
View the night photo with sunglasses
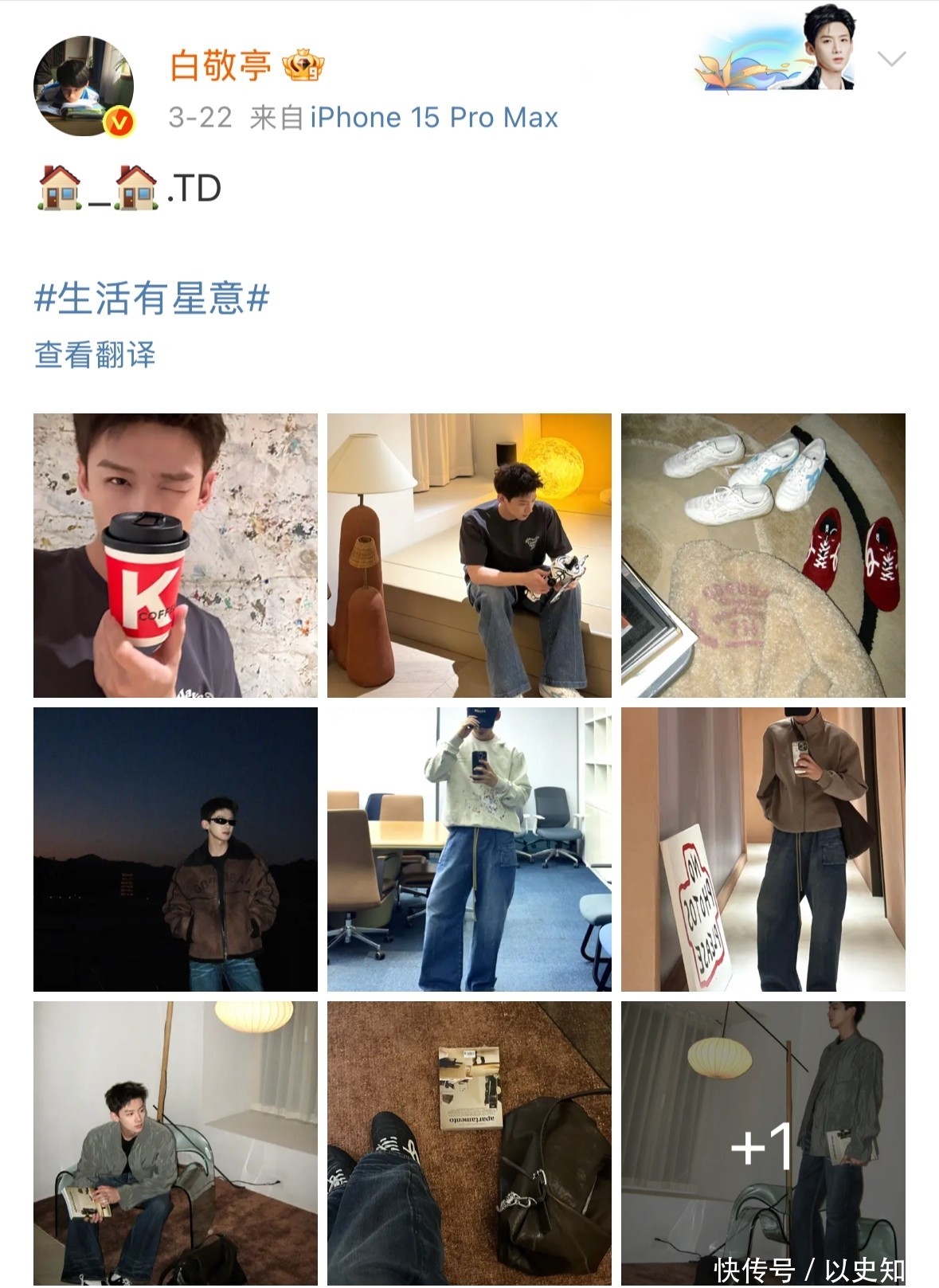[x=175, y=849]
